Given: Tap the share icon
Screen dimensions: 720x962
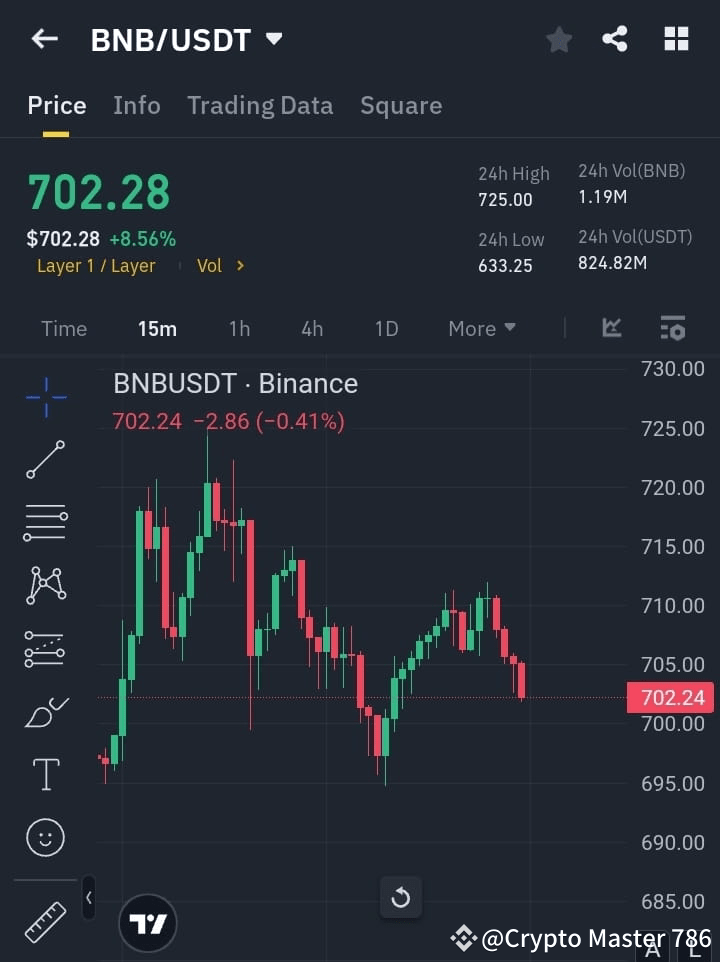Looking at the screenshot, I should [x=615, y=39].
